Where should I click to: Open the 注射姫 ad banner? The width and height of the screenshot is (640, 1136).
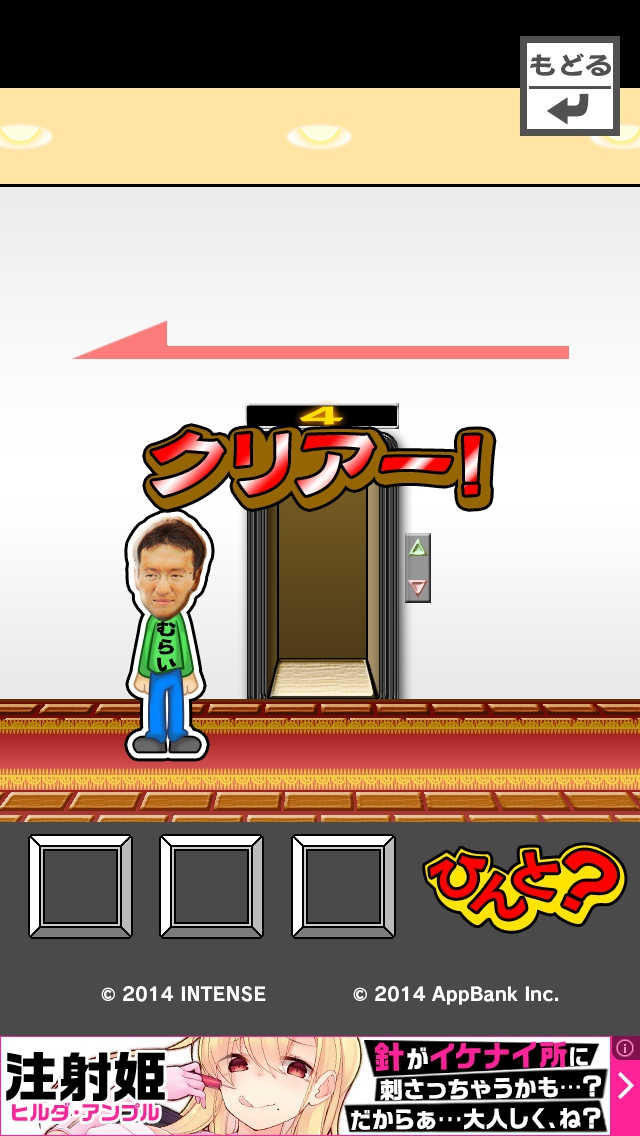(300, 1086)
